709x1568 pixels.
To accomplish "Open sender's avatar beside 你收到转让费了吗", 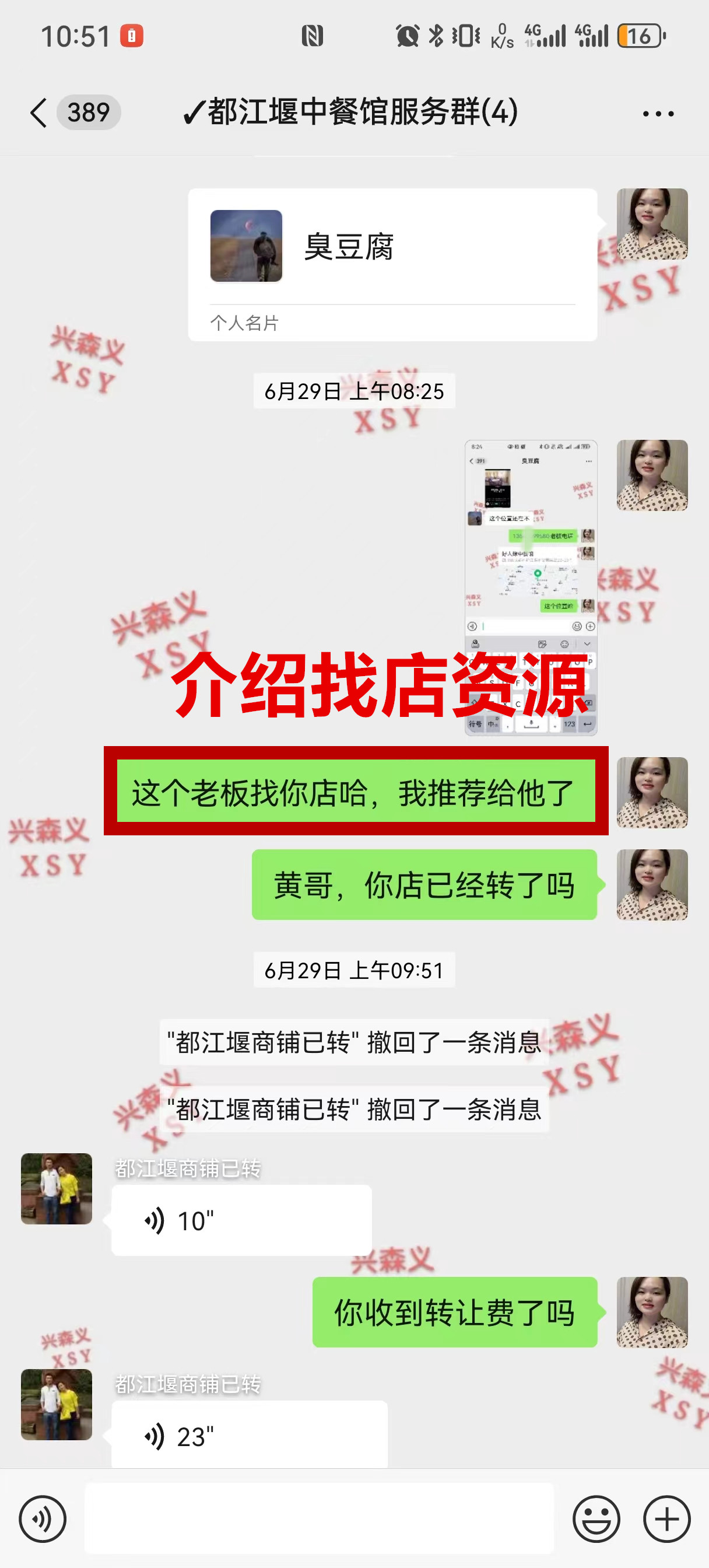I will [x=652, y=1312].
